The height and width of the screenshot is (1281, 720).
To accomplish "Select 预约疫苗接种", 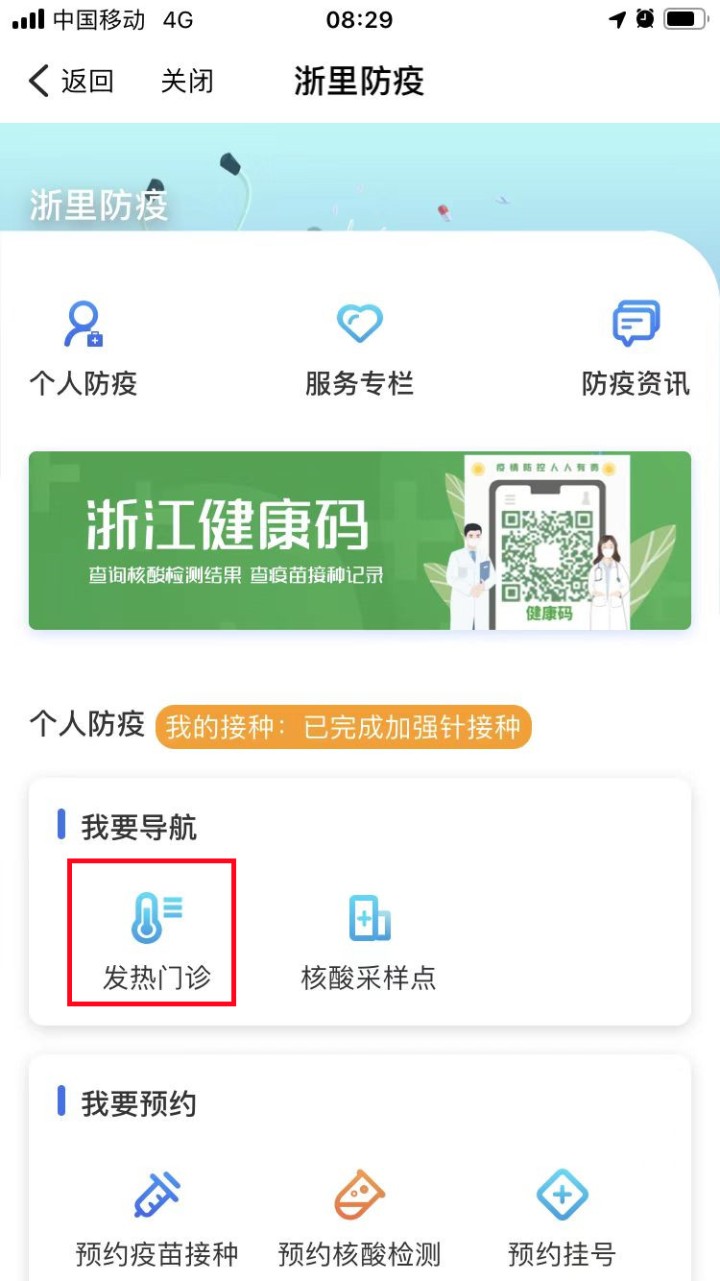I will pos(156,1215).
